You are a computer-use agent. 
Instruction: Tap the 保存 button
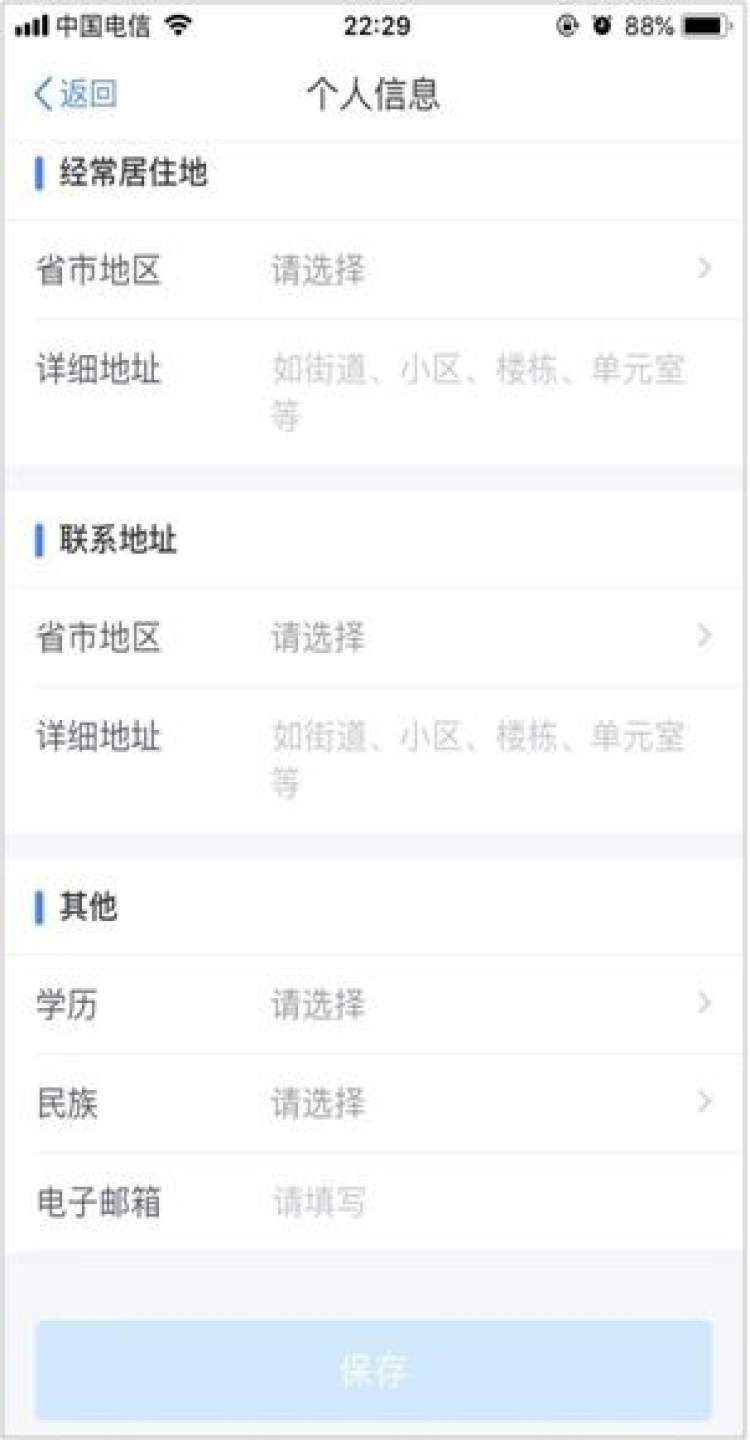[374, 1370]
